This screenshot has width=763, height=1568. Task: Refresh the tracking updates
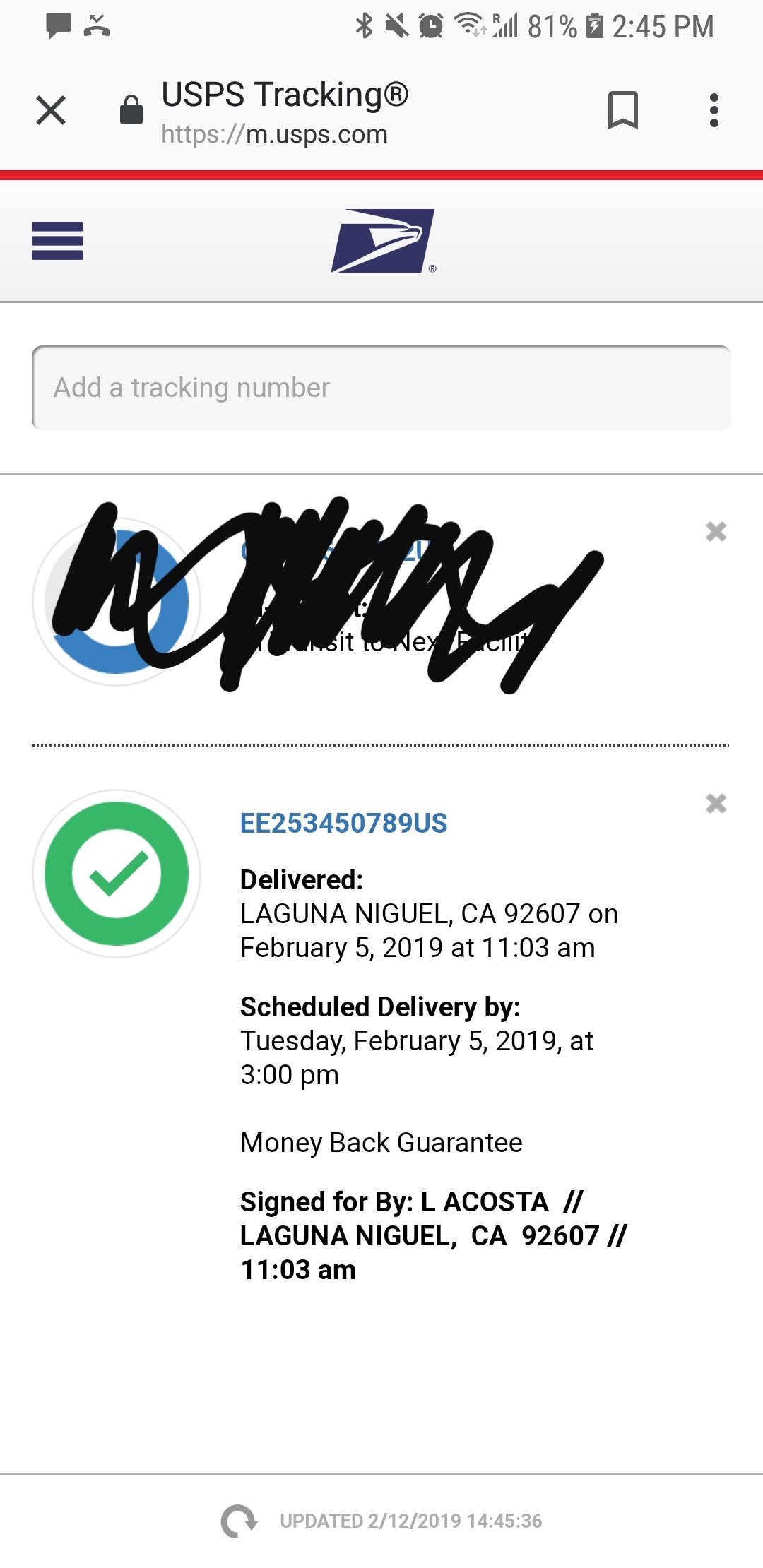point(239,1521)
